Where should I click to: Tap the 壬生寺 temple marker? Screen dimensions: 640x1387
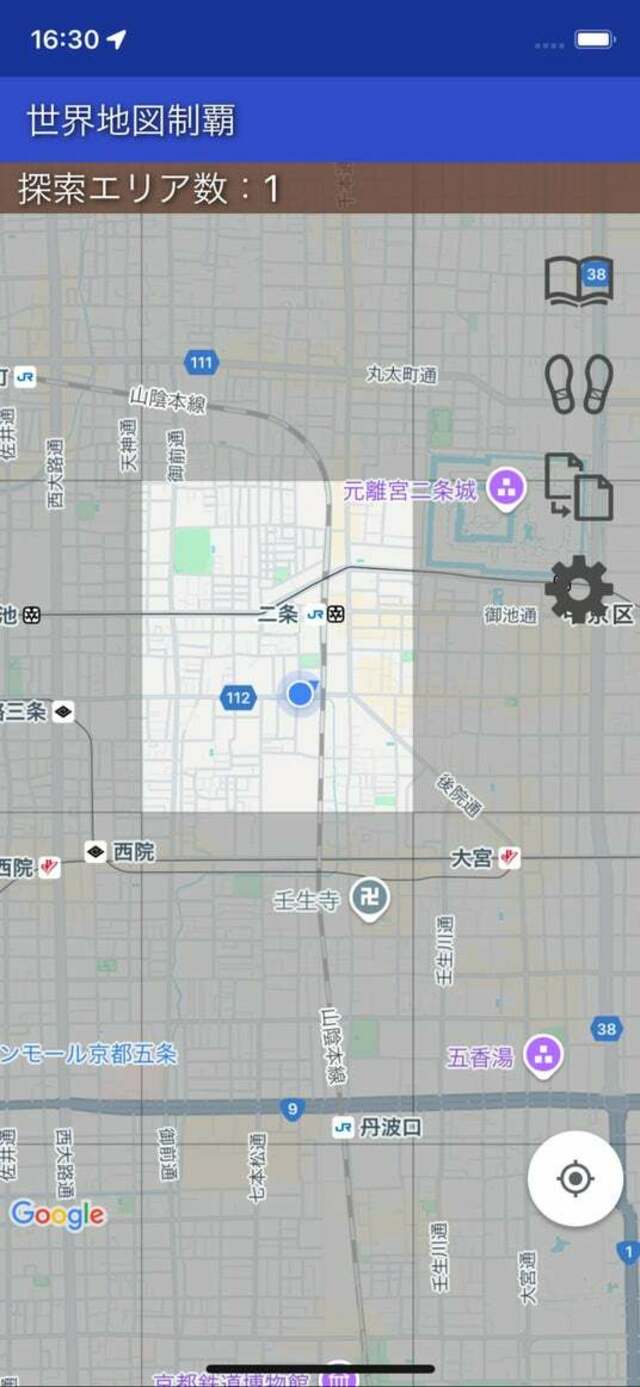pyautogui.click(x=369, y=900)
